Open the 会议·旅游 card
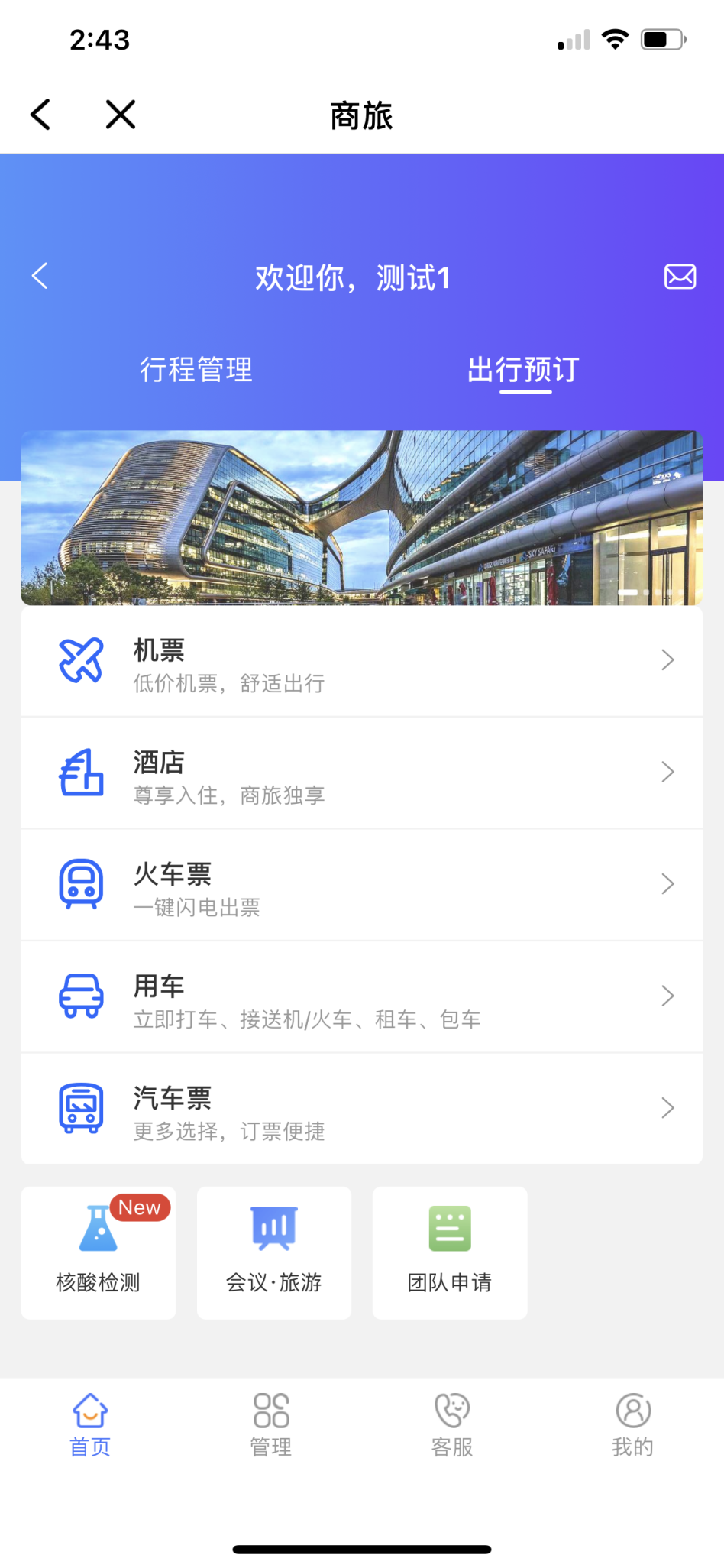 (x=274, y=1252)
